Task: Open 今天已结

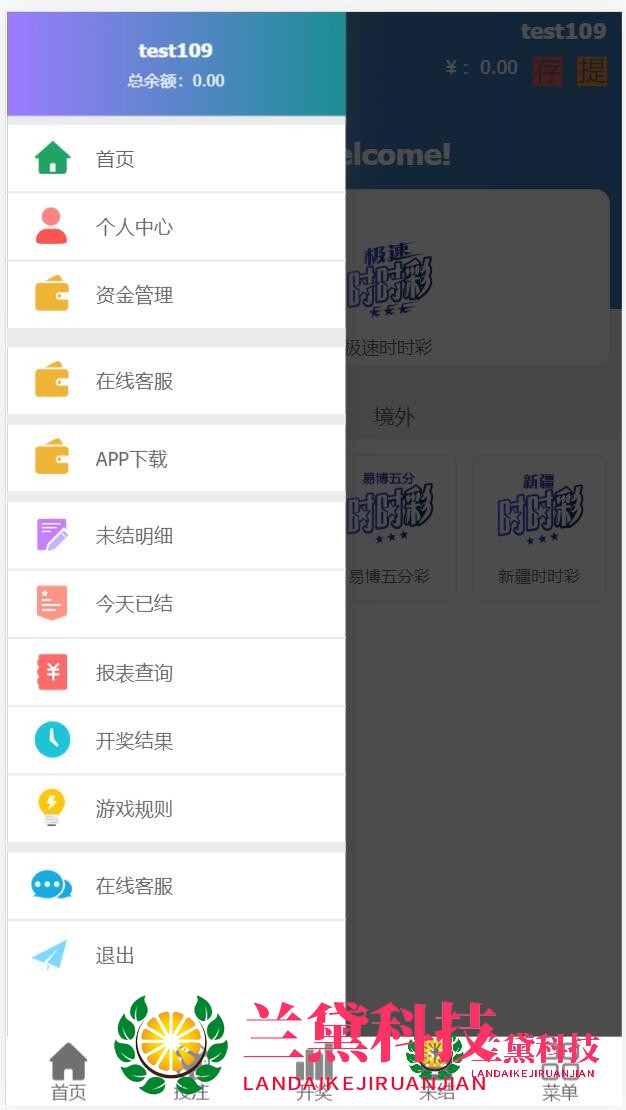Action: click(134, 604)
